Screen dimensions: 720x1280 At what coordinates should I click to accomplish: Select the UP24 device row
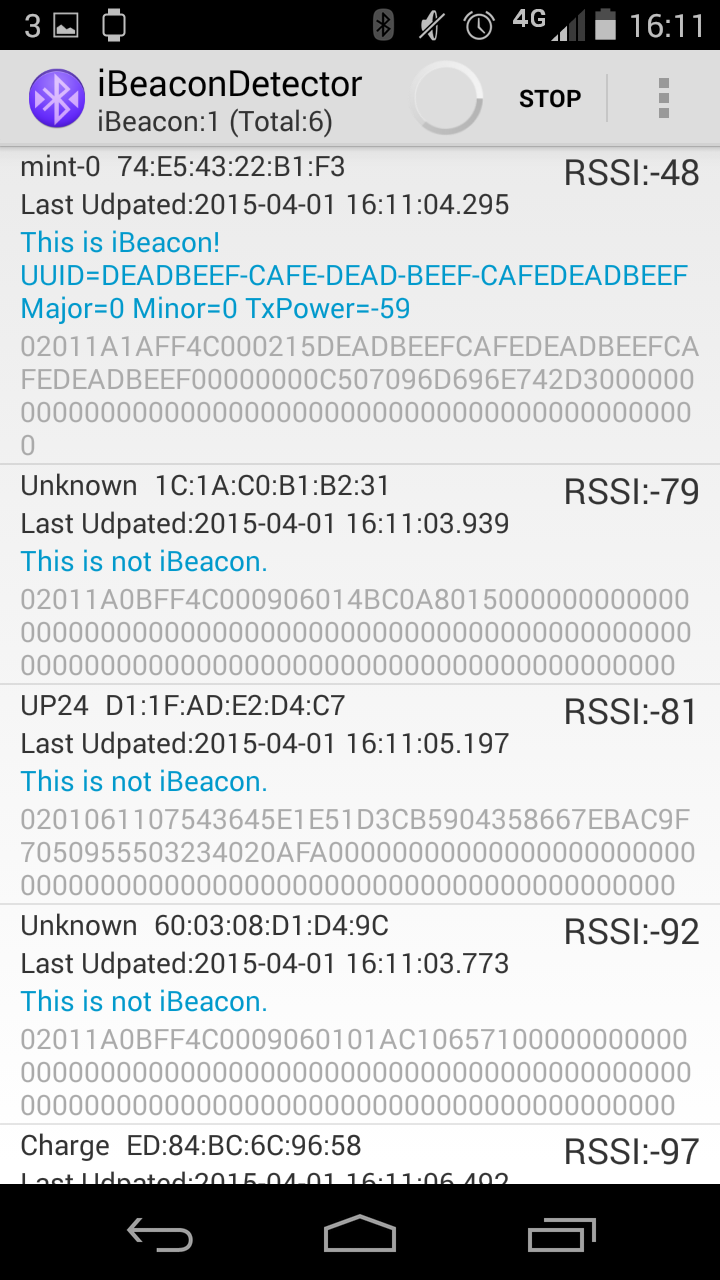pyautogui.click(x=360, y=794)
